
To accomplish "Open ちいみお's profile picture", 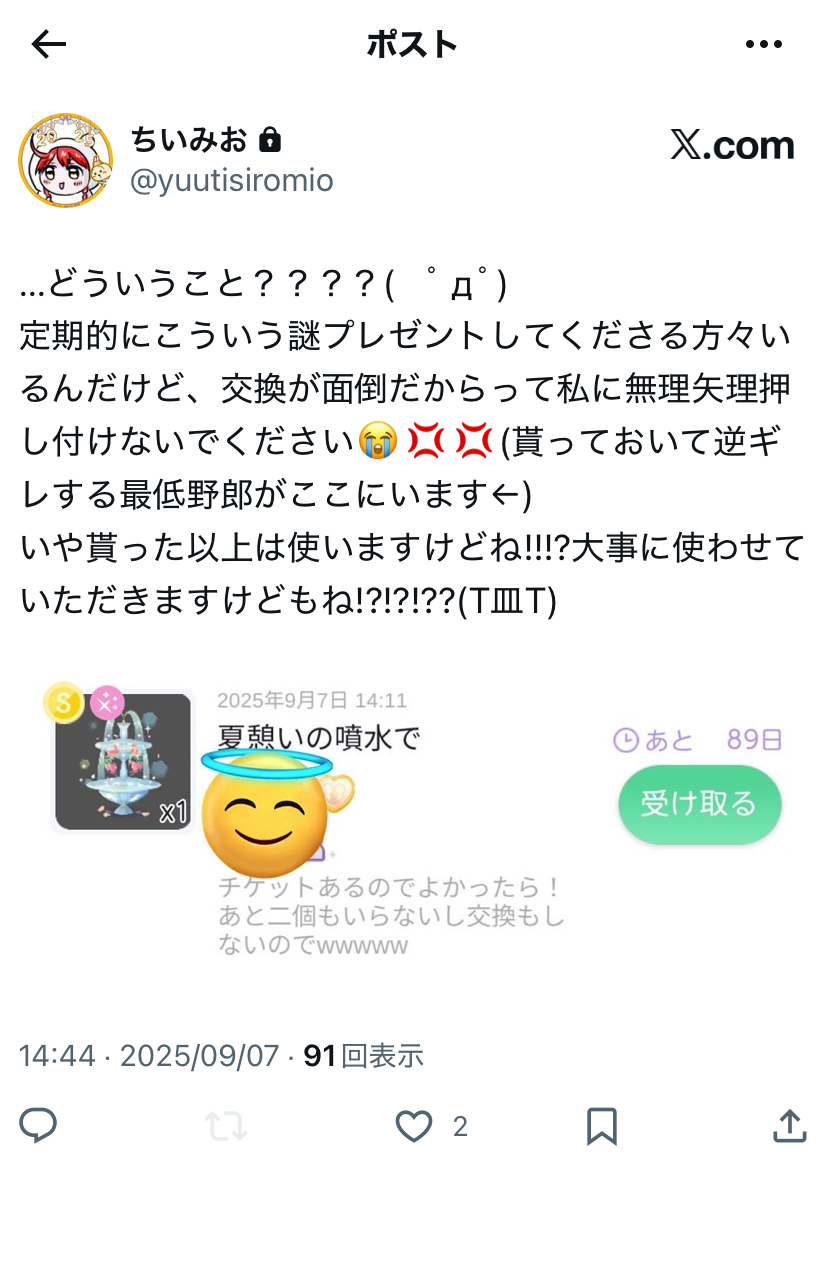I will (x=65, y=160).
